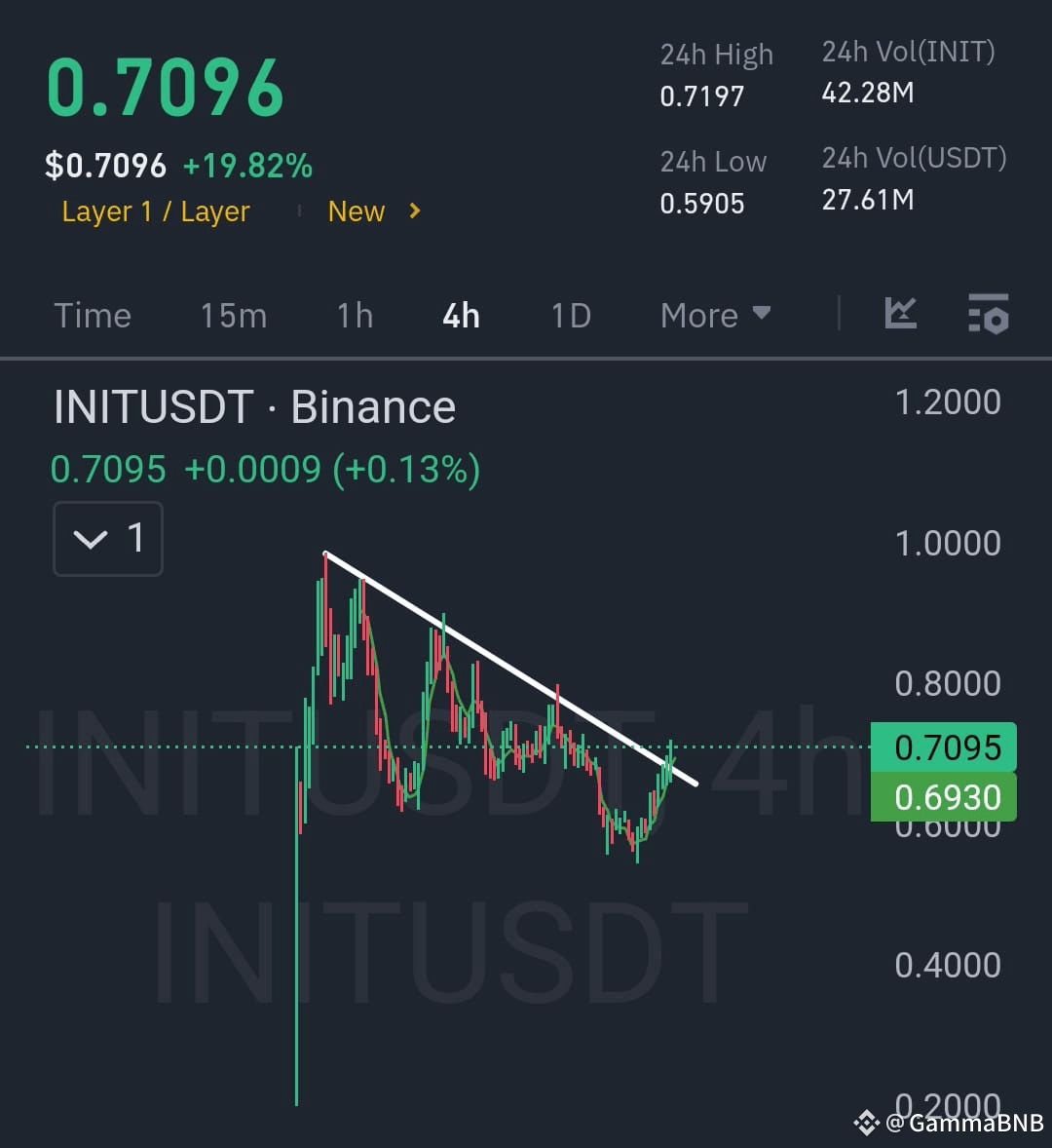This screenshot has width=1052, height=1148.
Task: Click the INITUSDT · Binance chart title
Action: tap(253, 406)
